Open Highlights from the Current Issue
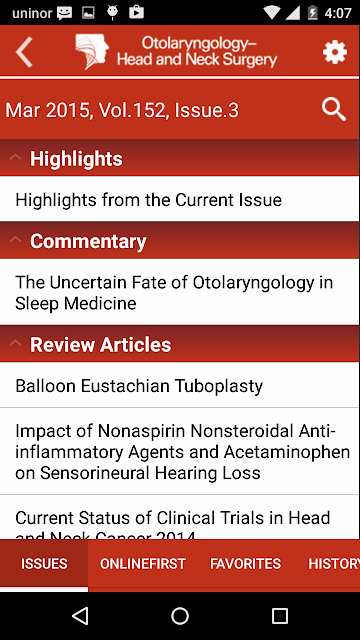 click(x=180, y=200)
